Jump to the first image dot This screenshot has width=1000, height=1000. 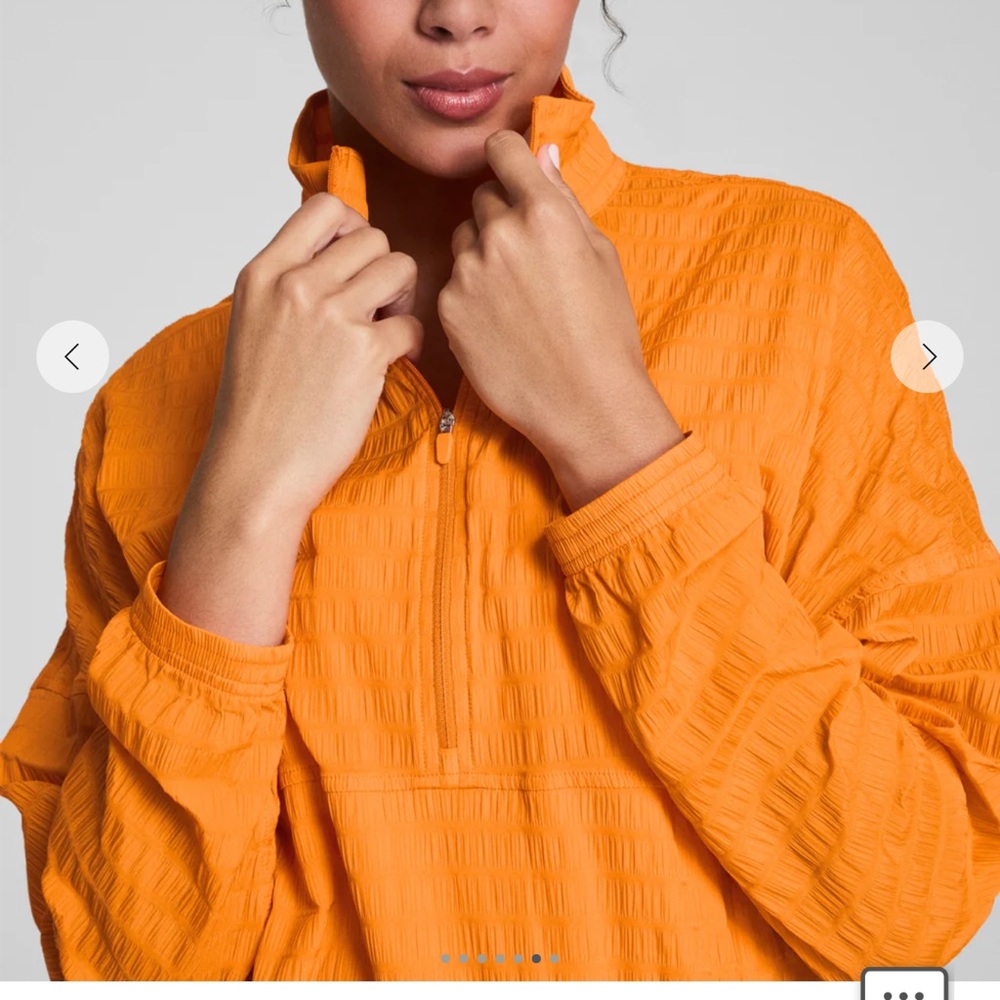[x=446, y=959]
